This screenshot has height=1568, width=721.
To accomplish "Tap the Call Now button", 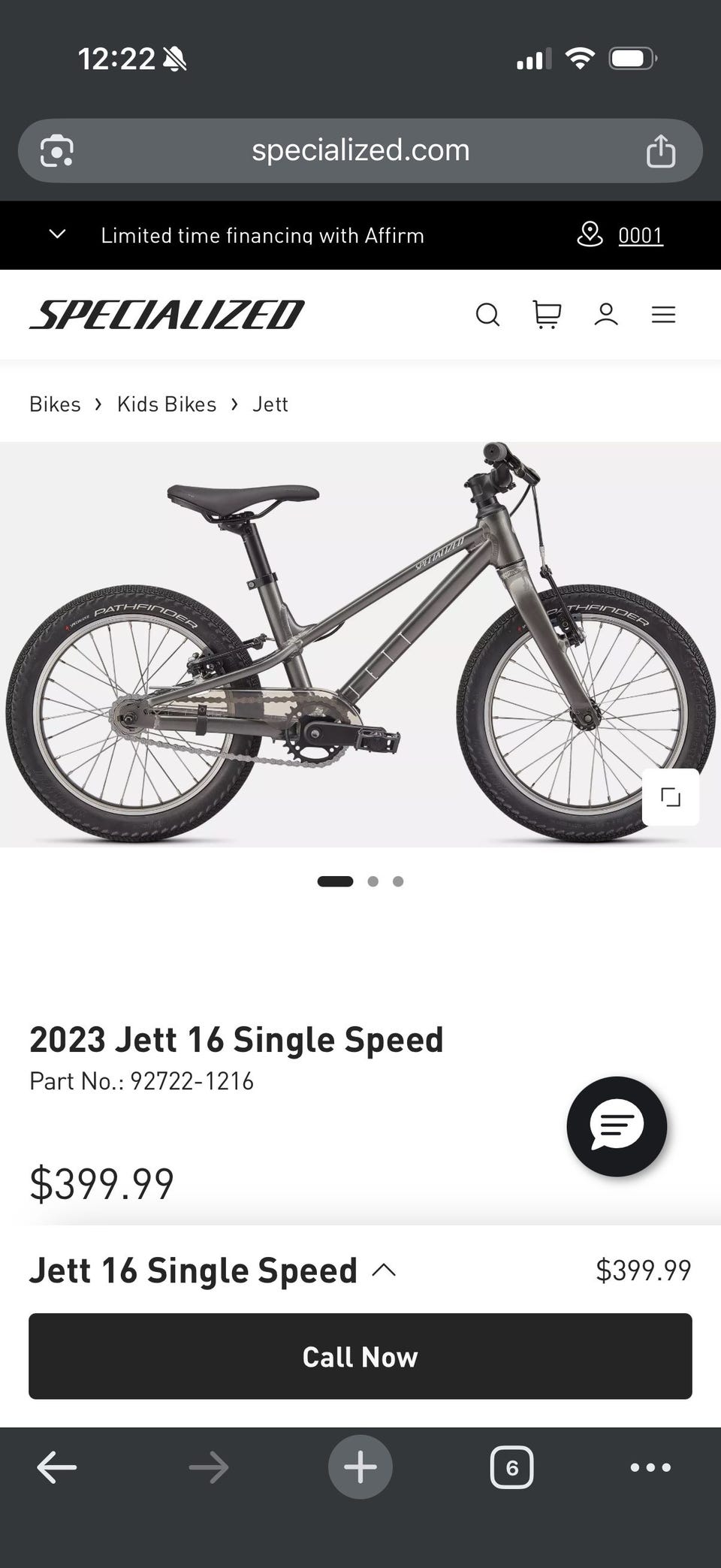I will 360,1356.
